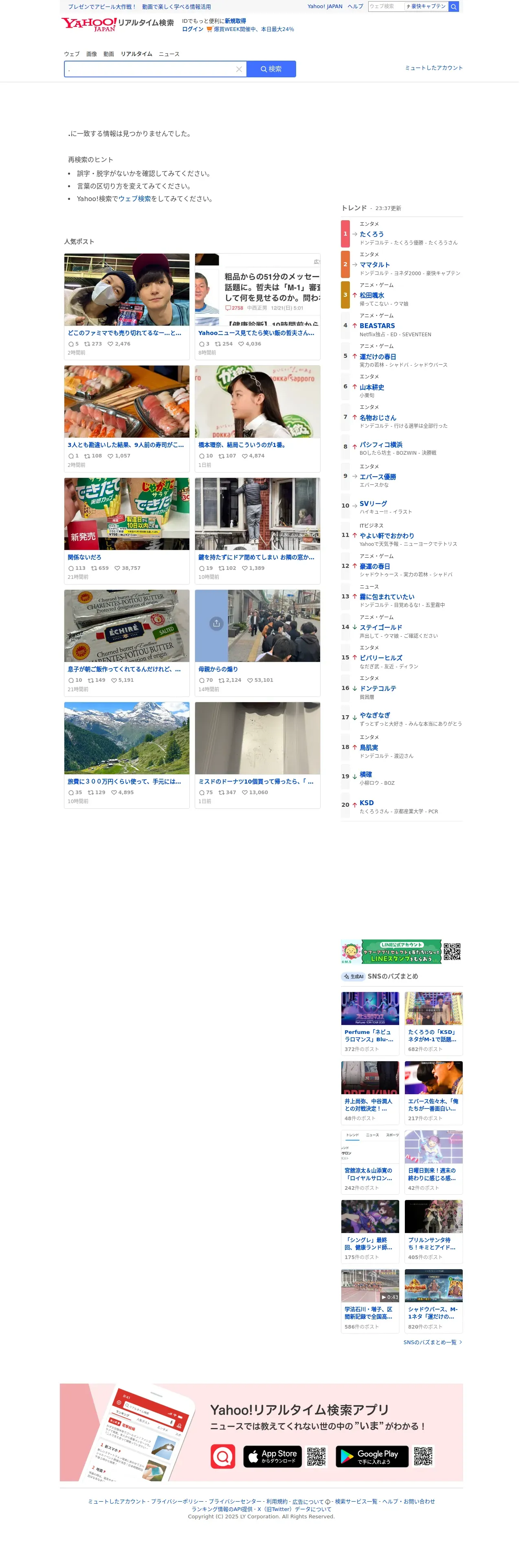Clear the search field text
Viewport: 523px width, 1568px height.
239,69
